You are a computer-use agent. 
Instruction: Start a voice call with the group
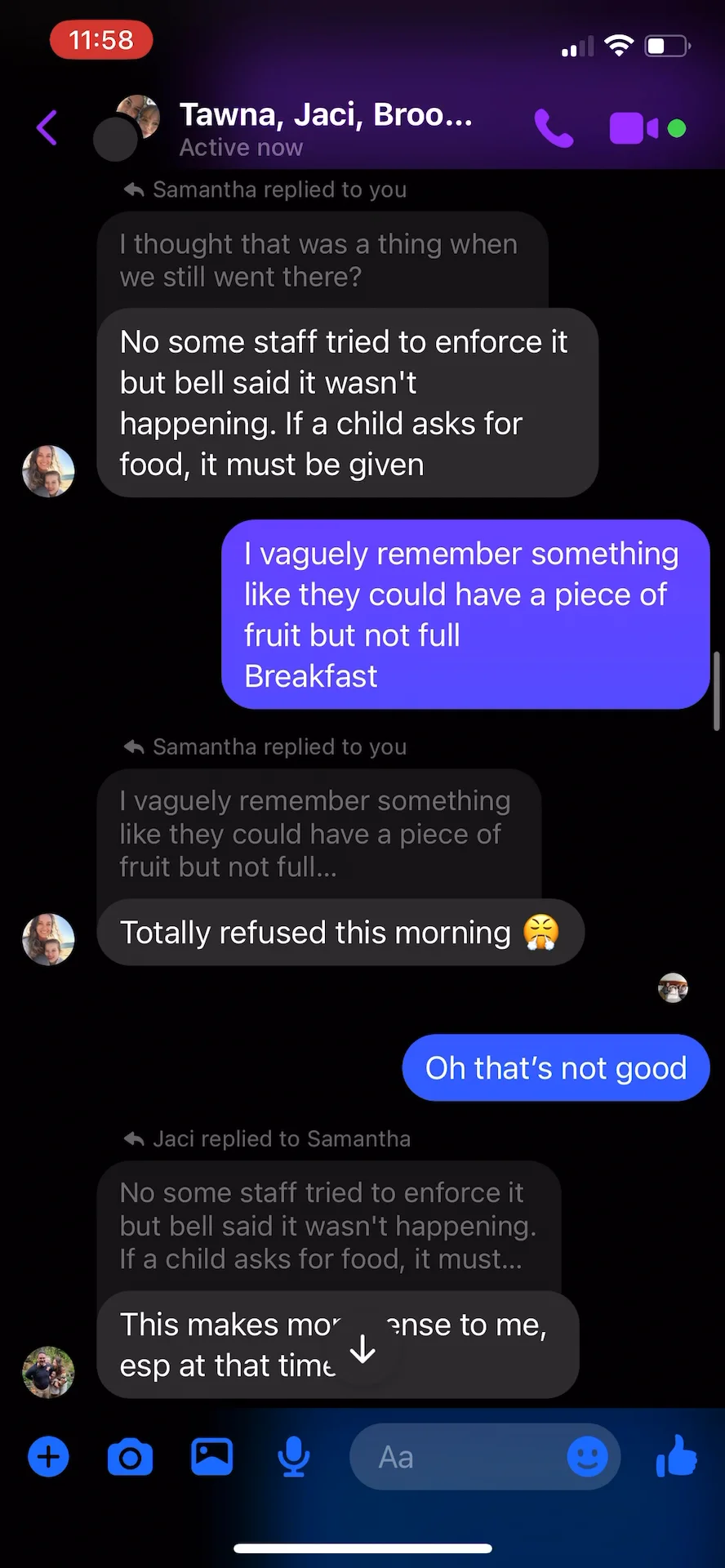[x=554, y=128]
